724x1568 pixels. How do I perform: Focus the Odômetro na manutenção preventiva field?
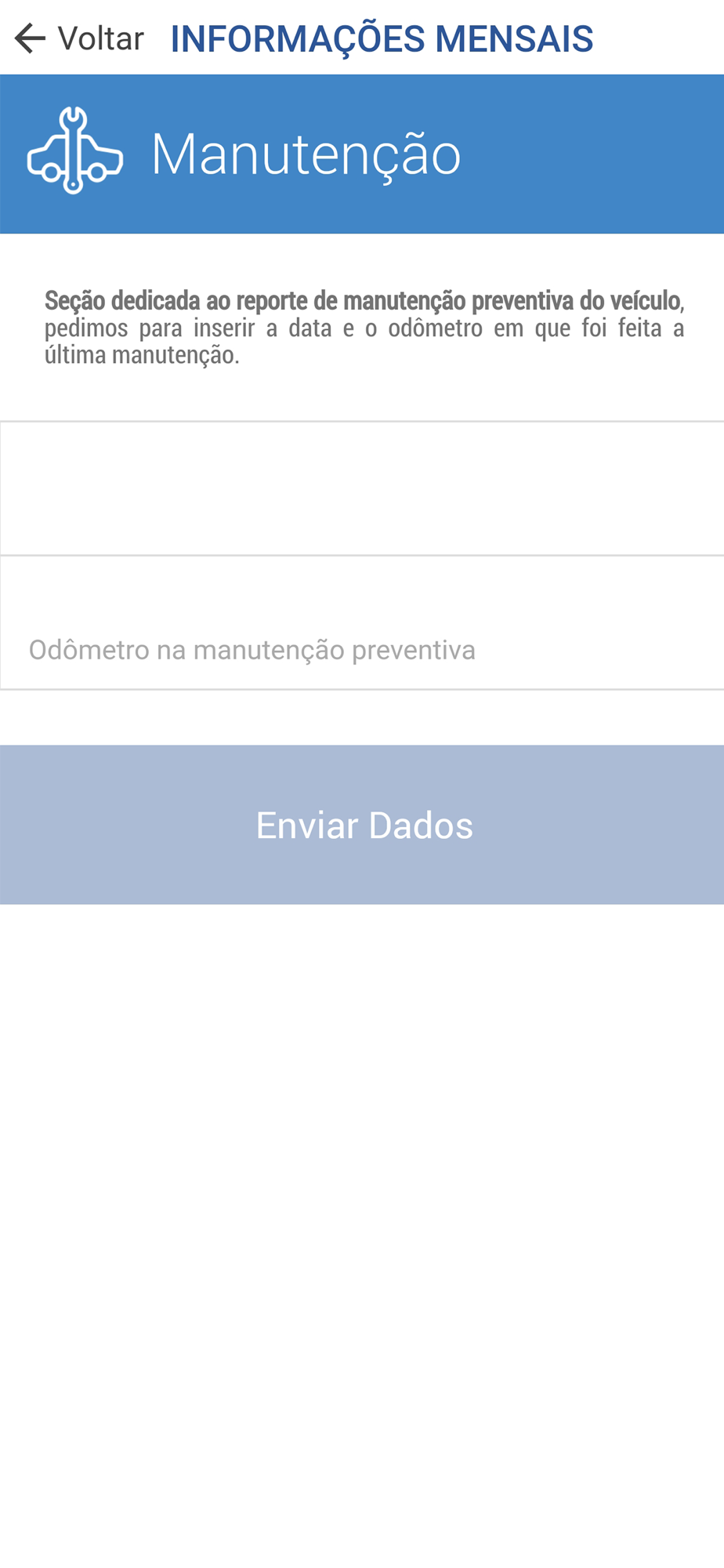click(x=362, y=622)
